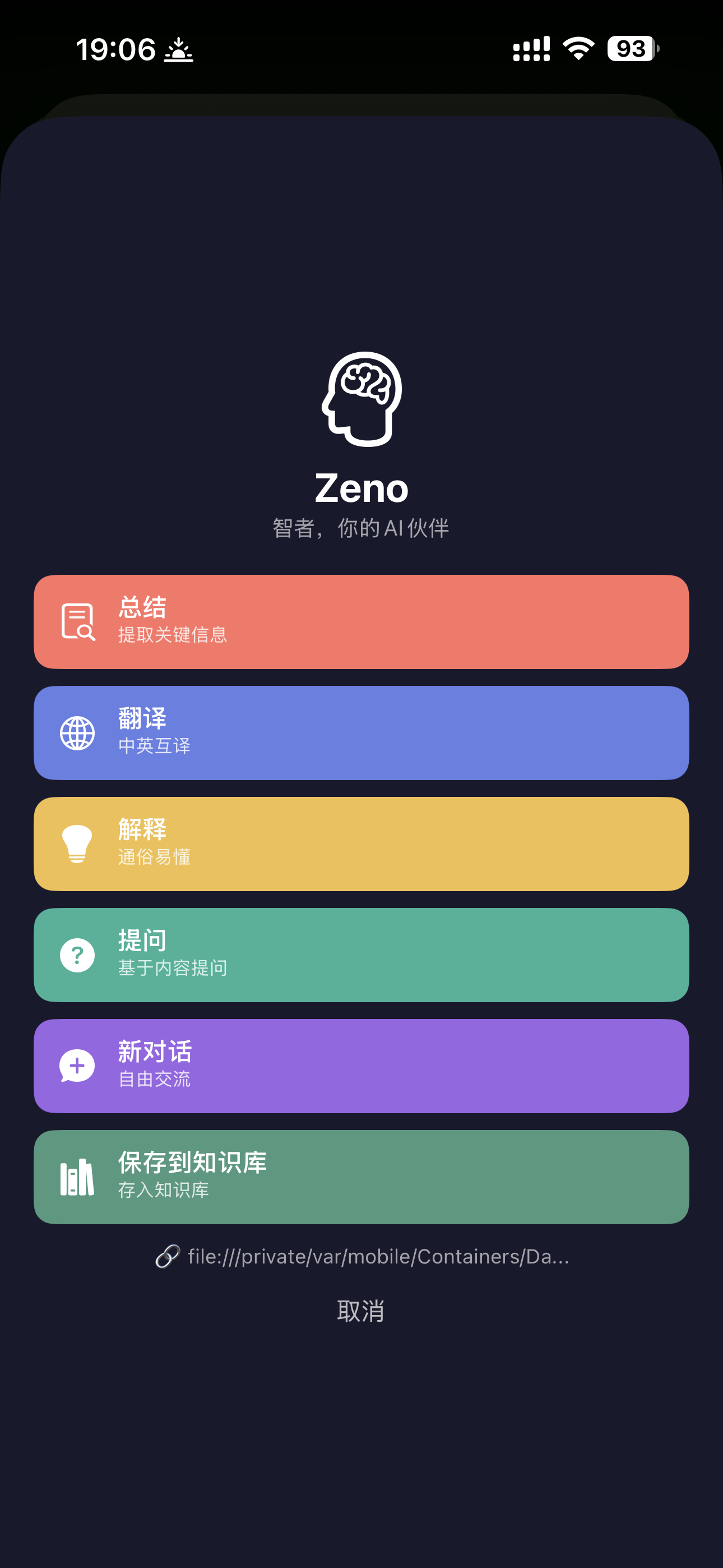The width and height of the screenshot is (723, 1568).
Task: Click the question mark icon on 提问
Action: tap(77, 954)
